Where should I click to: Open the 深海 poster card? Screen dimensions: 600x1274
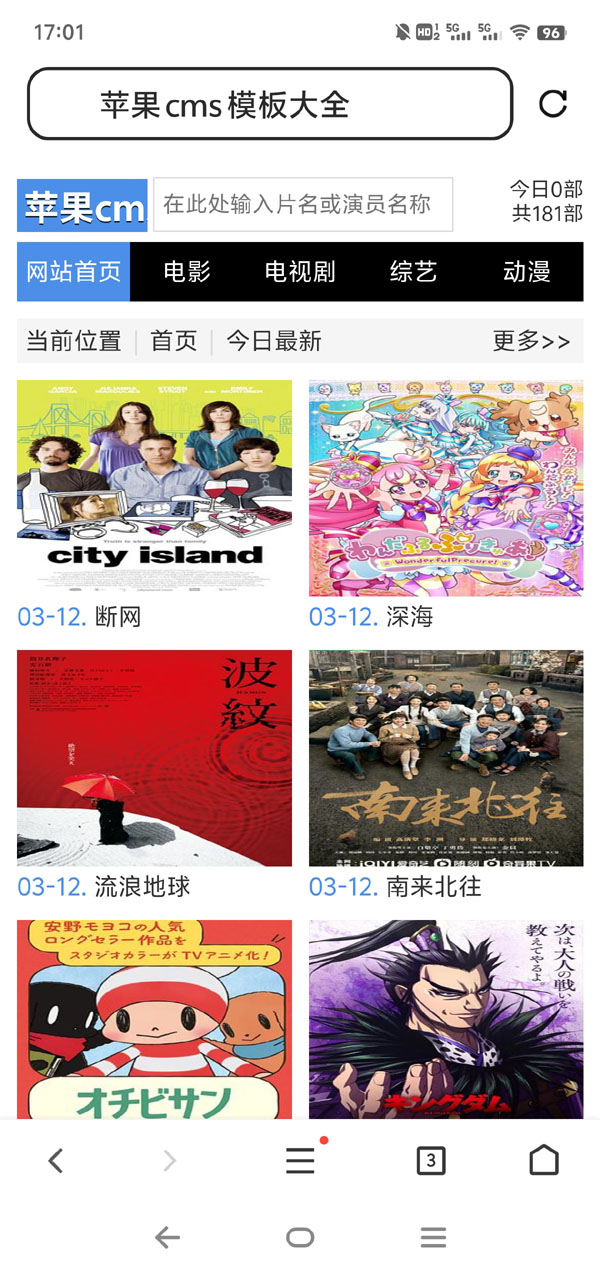point(446,488)
